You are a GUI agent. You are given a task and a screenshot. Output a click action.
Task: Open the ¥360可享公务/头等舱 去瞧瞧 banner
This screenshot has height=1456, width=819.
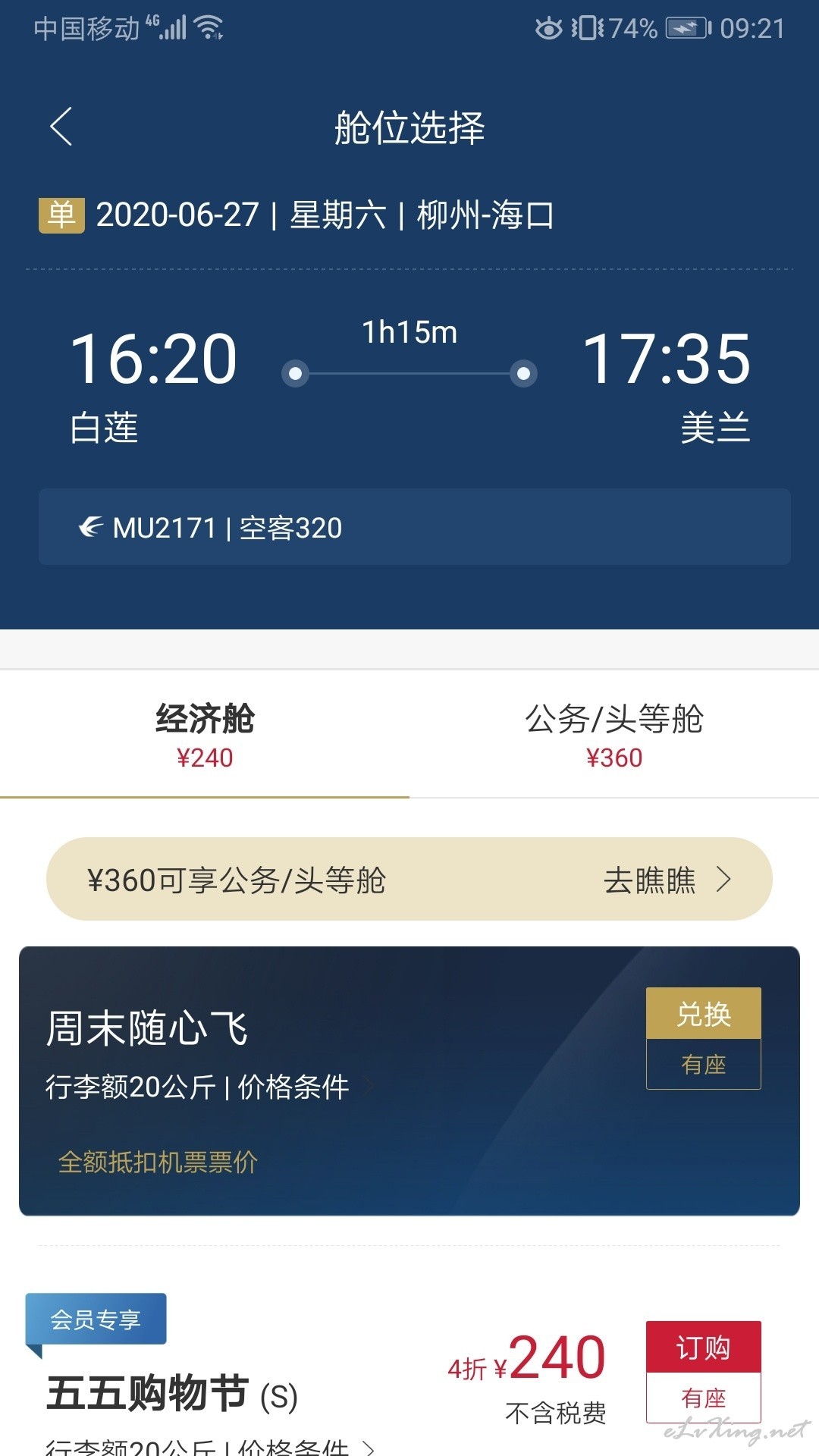pyautogui.click(x=409, y=879)
